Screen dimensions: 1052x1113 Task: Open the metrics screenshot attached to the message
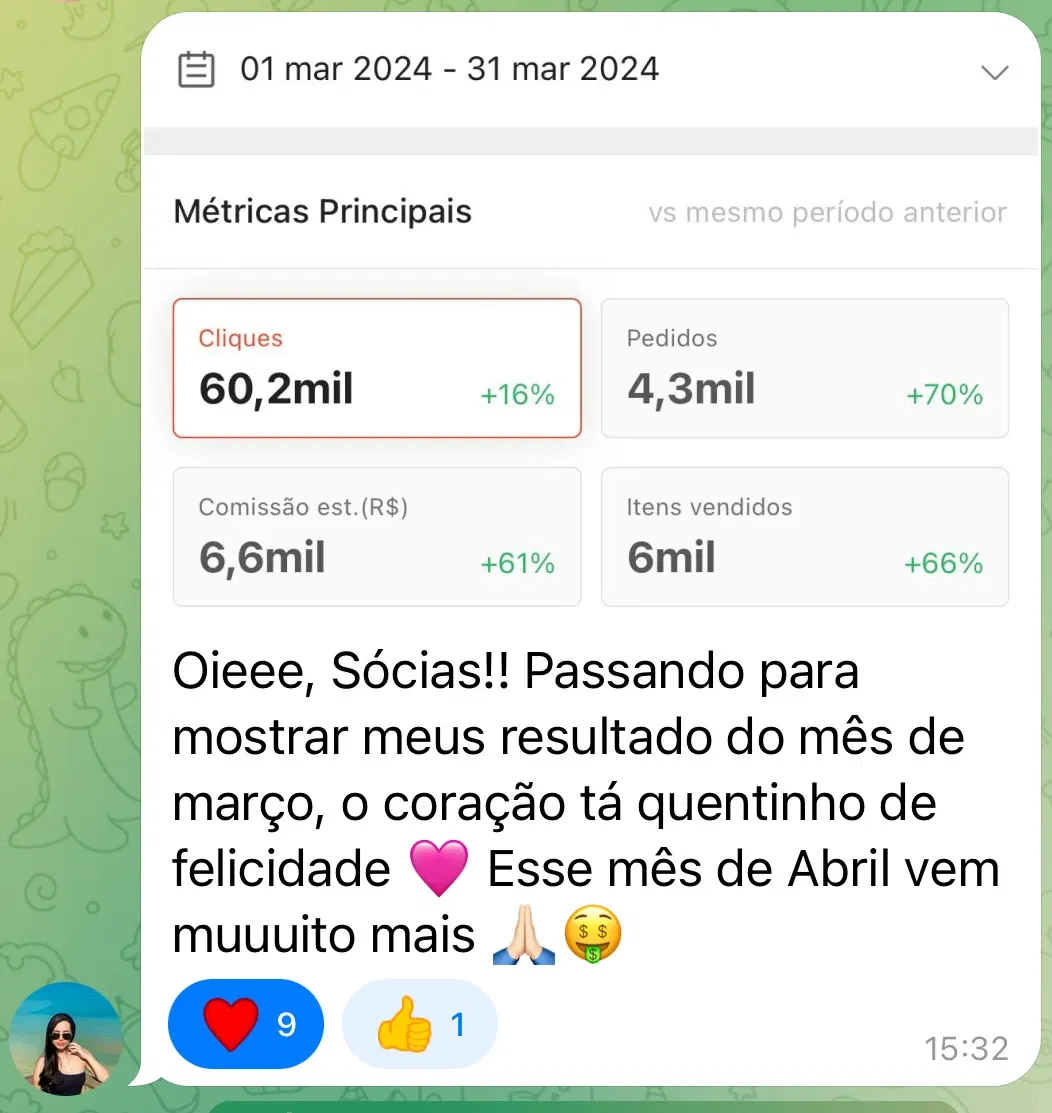tap(590, 330)
